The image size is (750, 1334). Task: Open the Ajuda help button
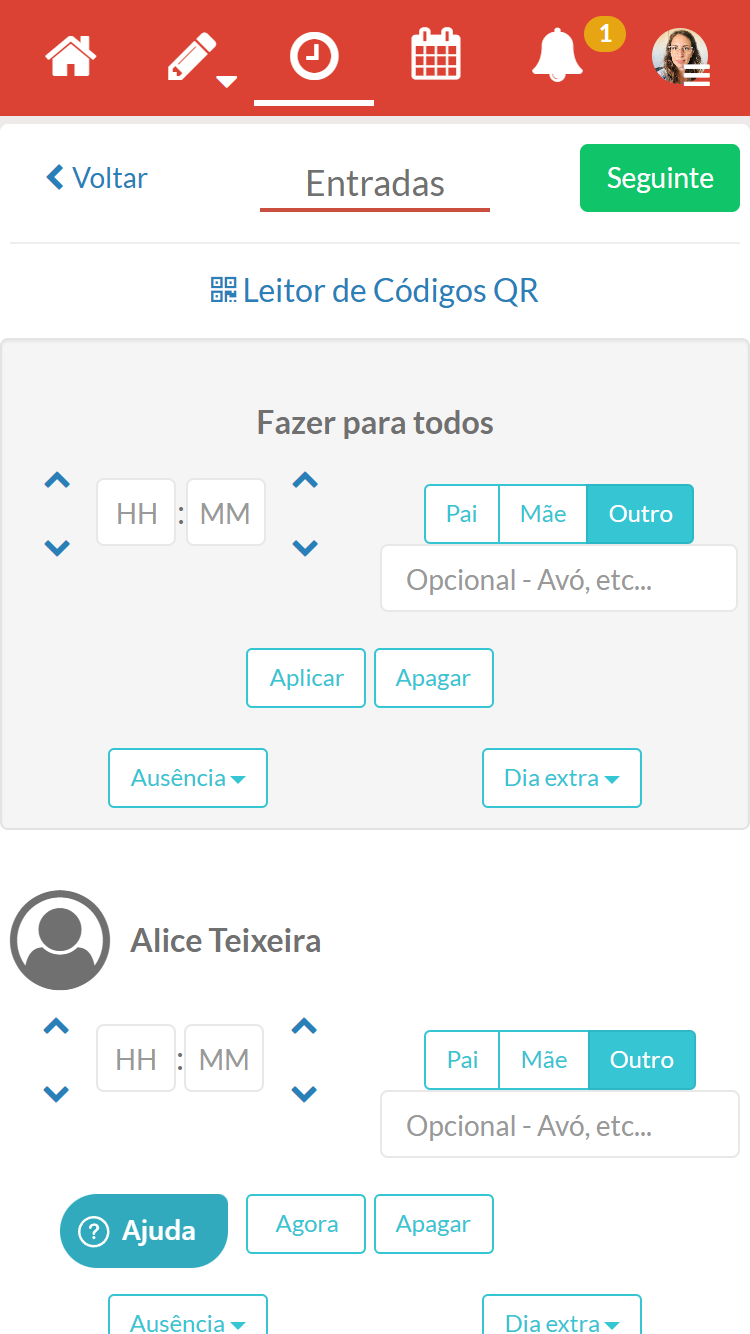pos(144,1231)
